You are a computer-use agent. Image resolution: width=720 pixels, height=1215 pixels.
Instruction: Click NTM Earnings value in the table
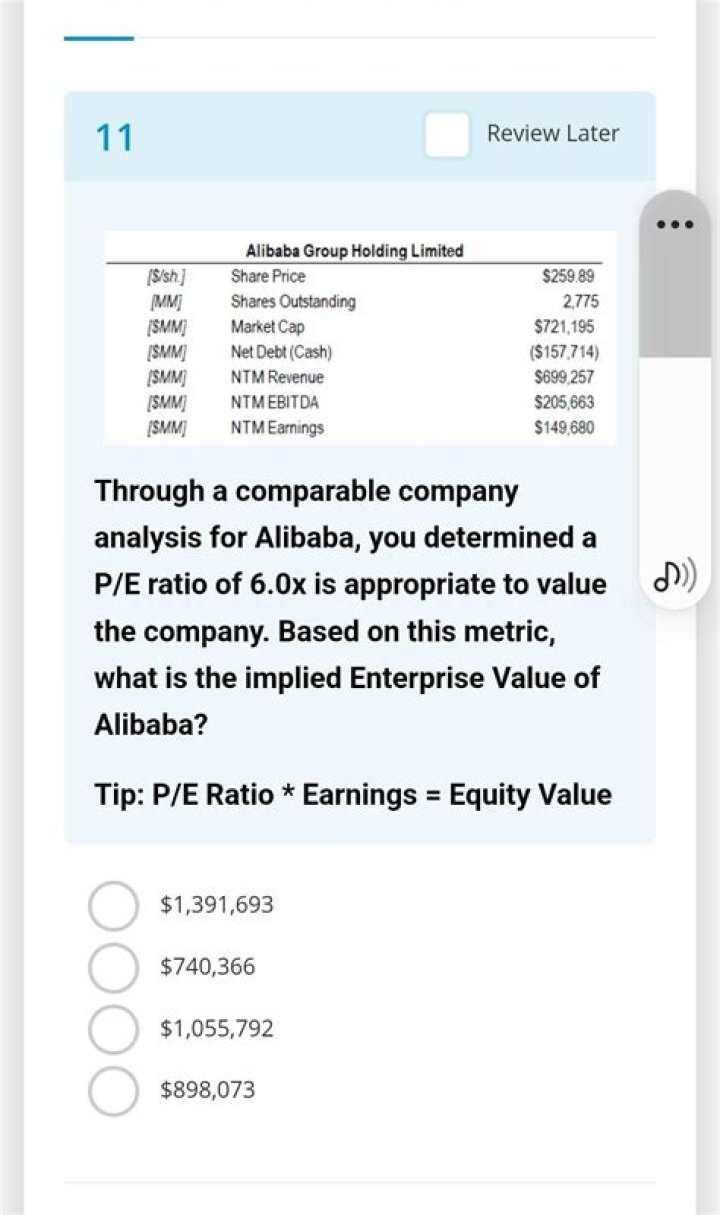pos(567,427)
